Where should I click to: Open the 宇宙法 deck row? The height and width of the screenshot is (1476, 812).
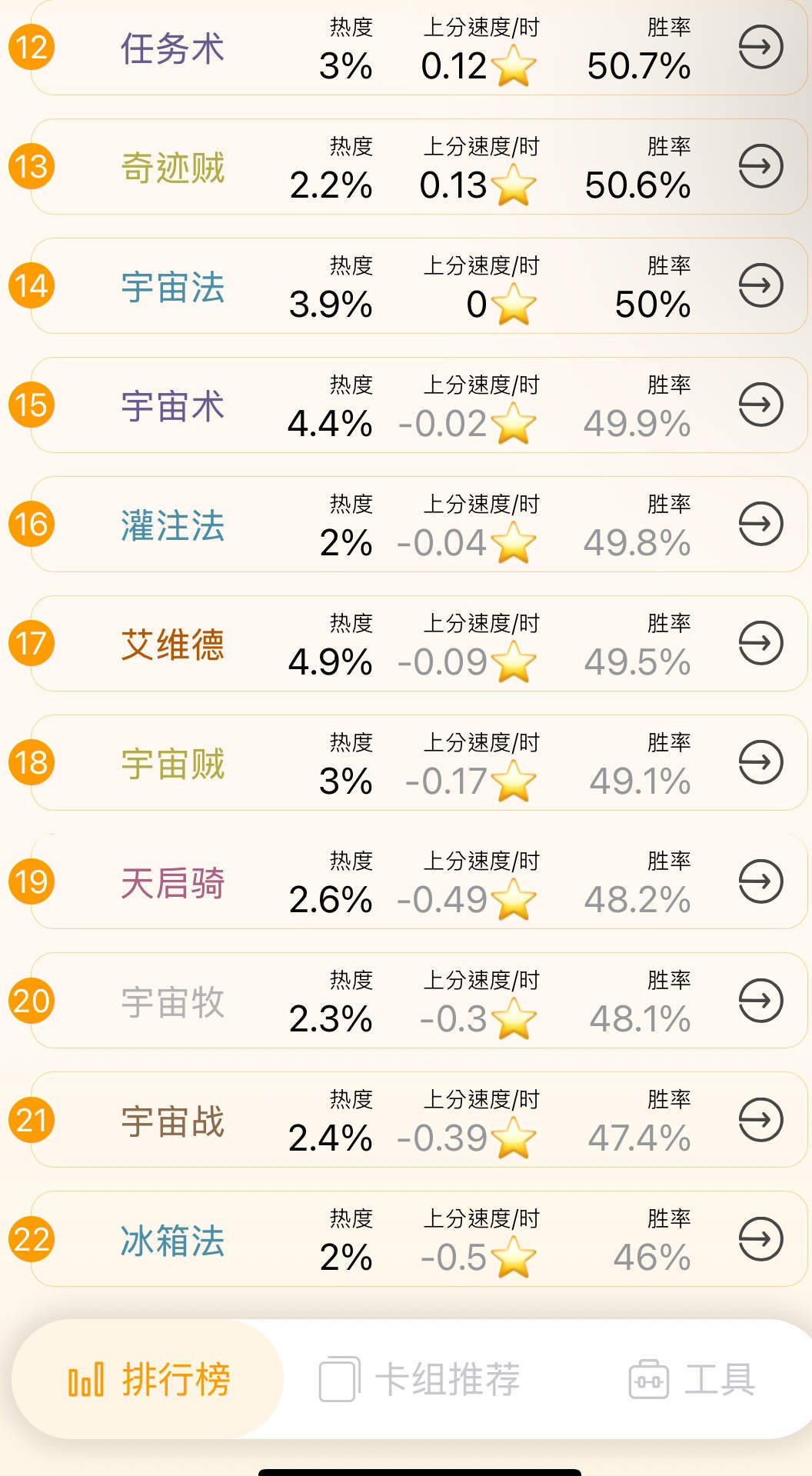click(172, 287)
